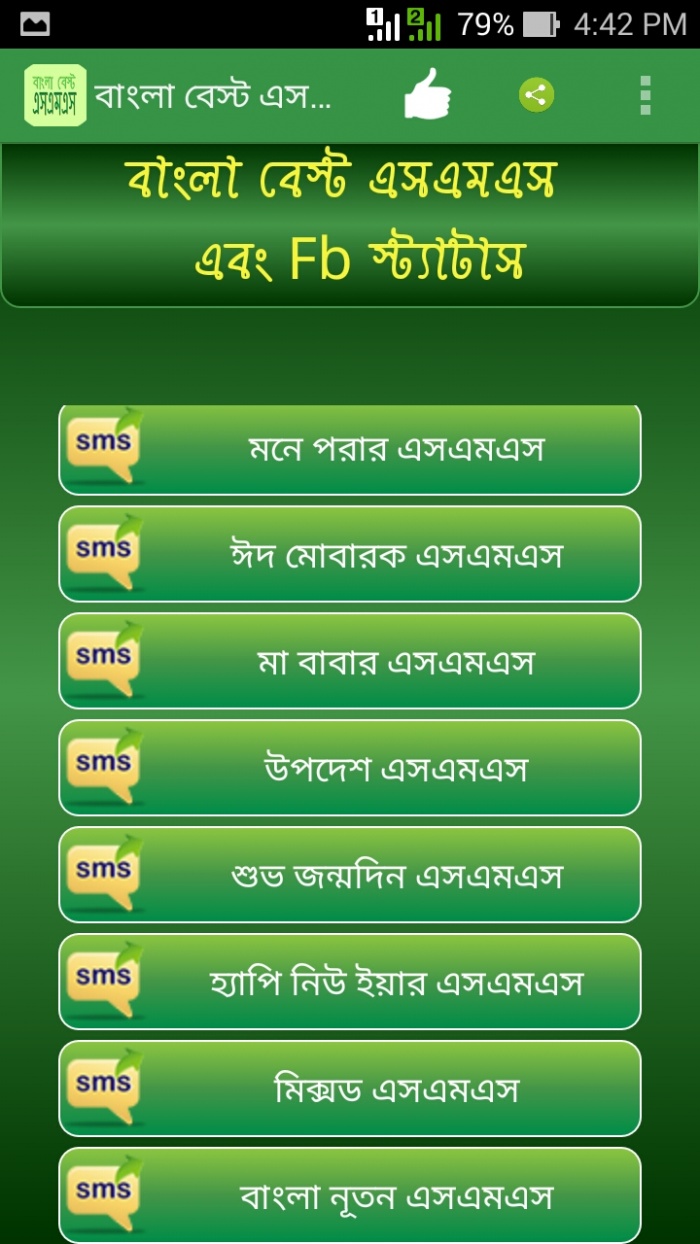700x1244 pixels.
Task: Share the app via share icon
Action: pyautogui.click(x=536, y=96)
